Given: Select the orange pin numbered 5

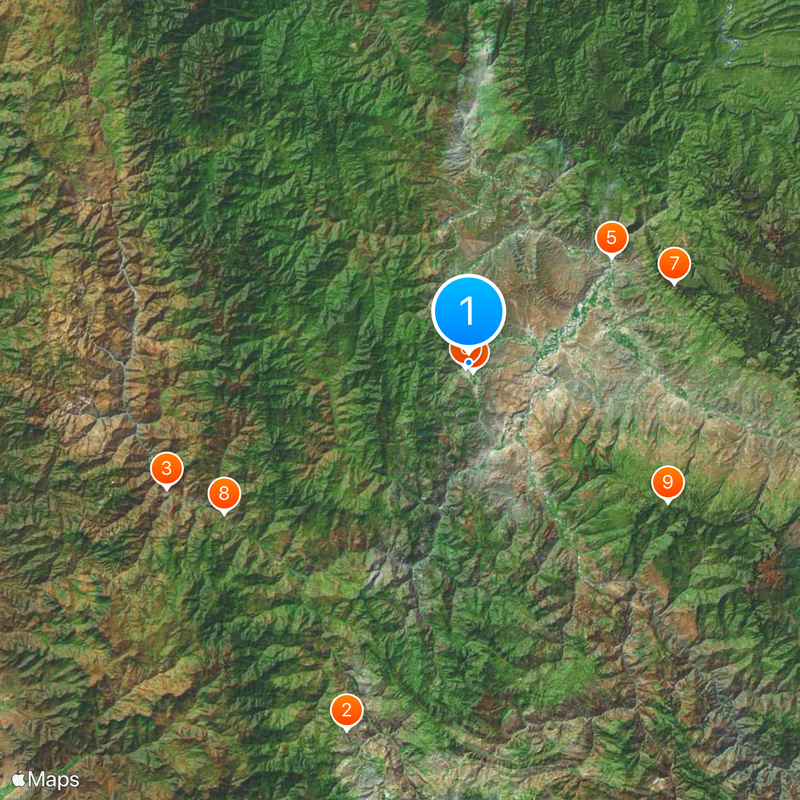Looking at the screenshot, I should pyautogui.click(x=611, y=239).
